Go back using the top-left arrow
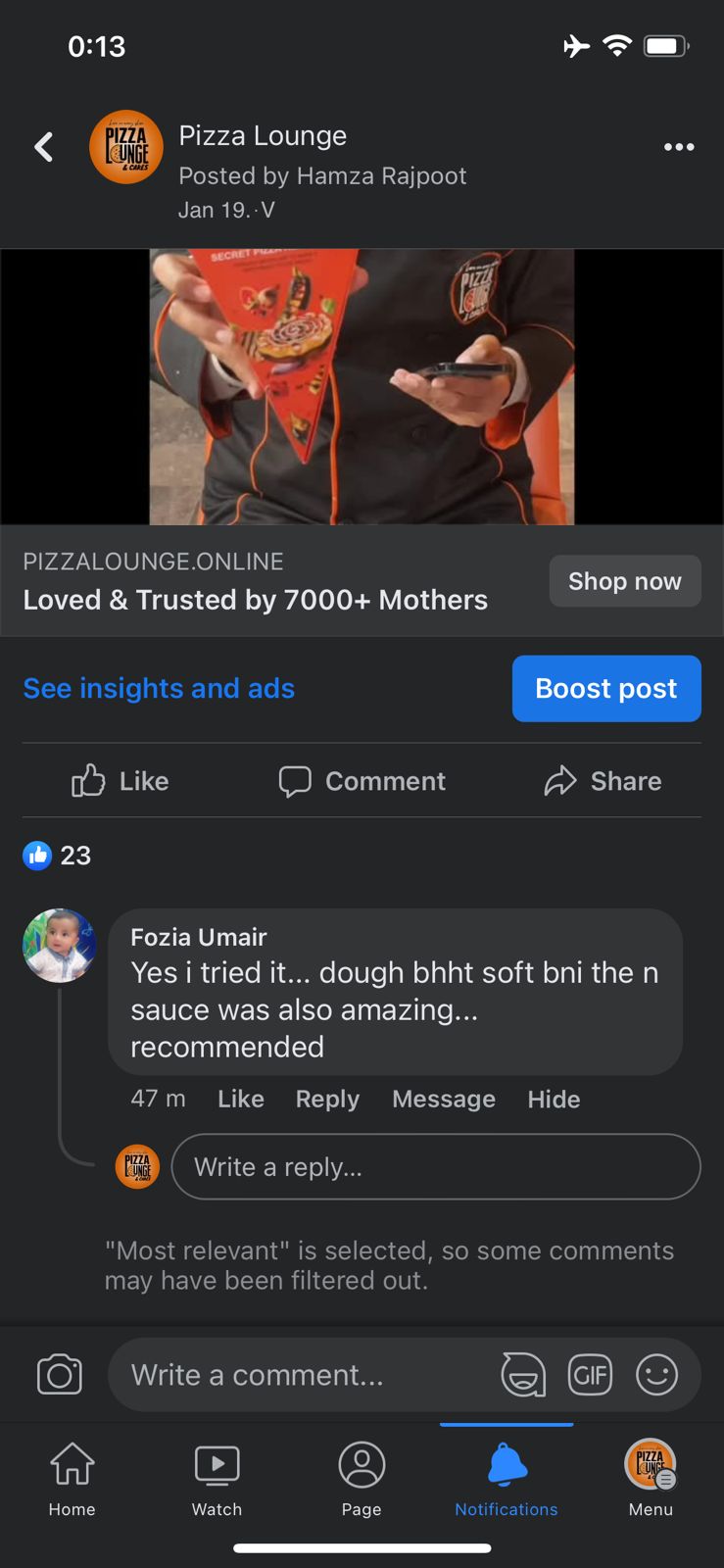Image resolution: width=724 pixels, height=1568 pixels. [x=43, y=148]
